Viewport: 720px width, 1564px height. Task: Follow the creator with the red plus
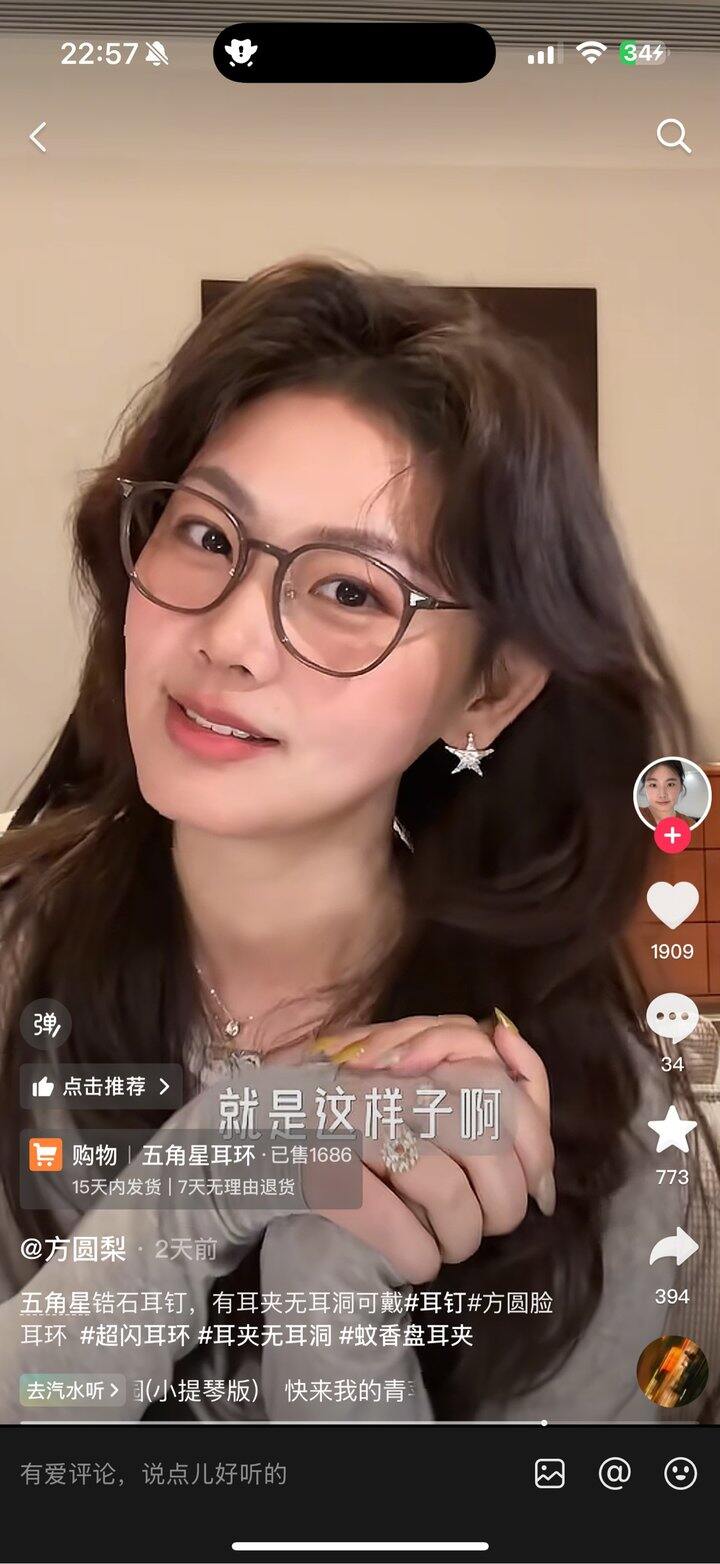click(672, 836)
